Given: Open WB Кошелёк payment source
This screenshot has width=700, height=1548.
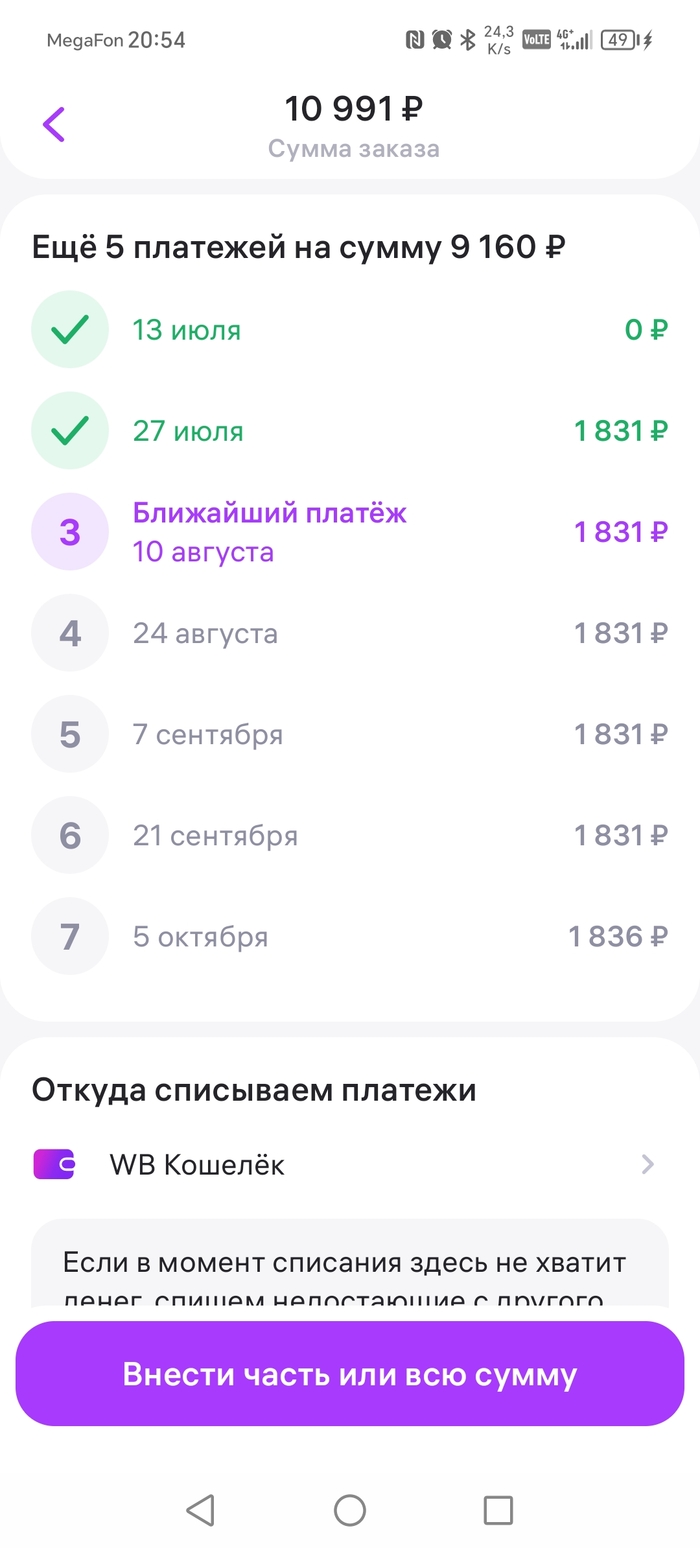Looking at the screenshot, I should 345,1165.
